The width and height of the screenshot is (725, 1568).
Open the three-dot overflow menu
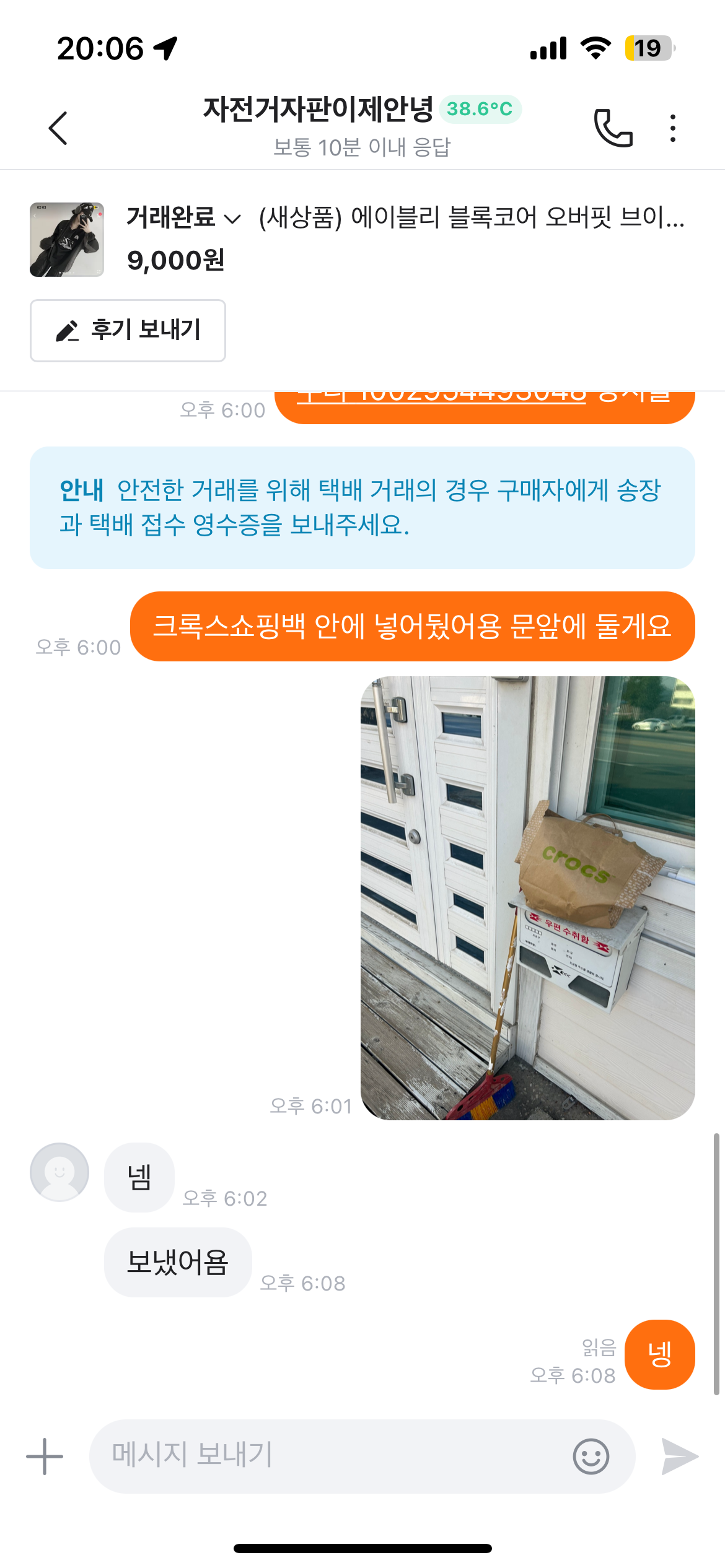coord(672,128)
